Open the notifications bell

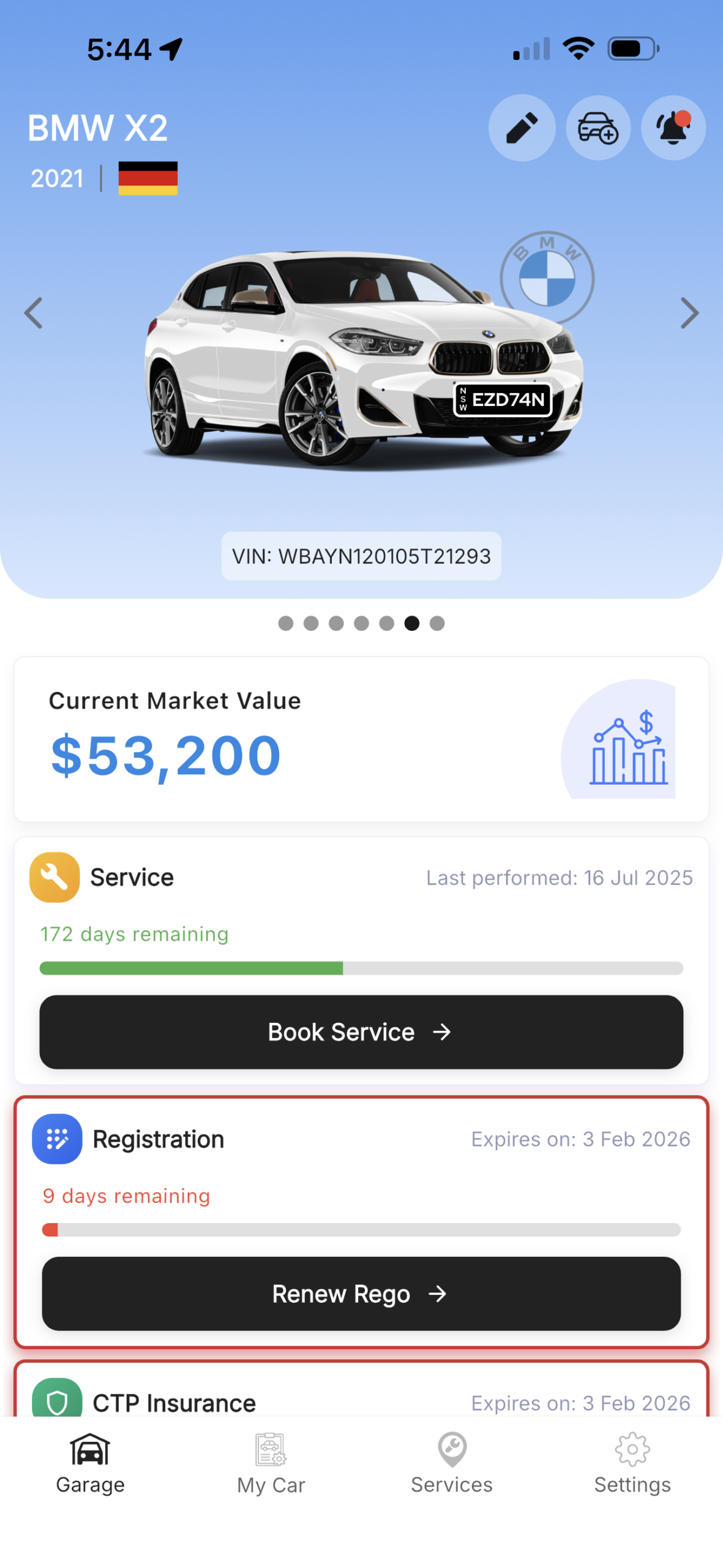click(x=673, y=128)
